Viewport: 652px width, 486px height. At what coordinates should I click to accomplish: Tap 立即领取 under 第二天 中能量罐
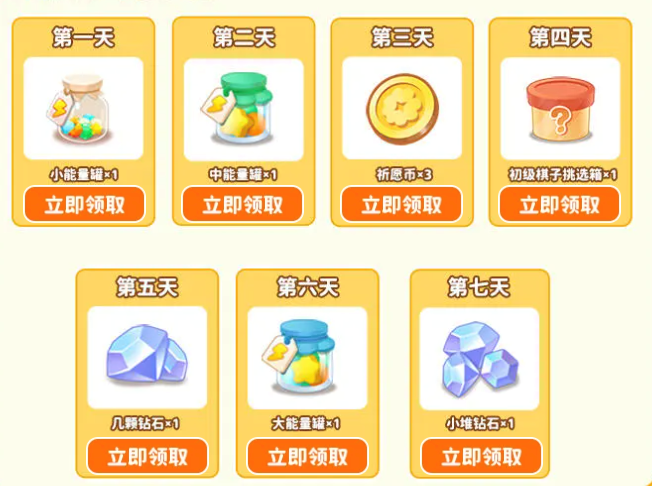pos(243,205)
